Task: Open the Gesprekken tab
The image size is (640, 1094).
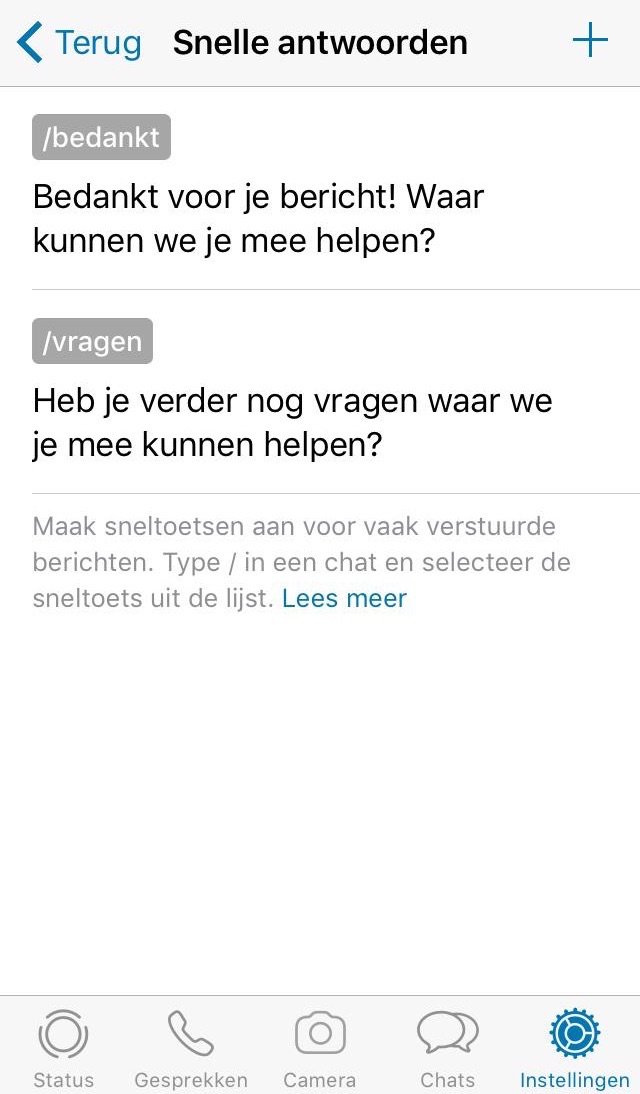Action: click(191, 1047)
